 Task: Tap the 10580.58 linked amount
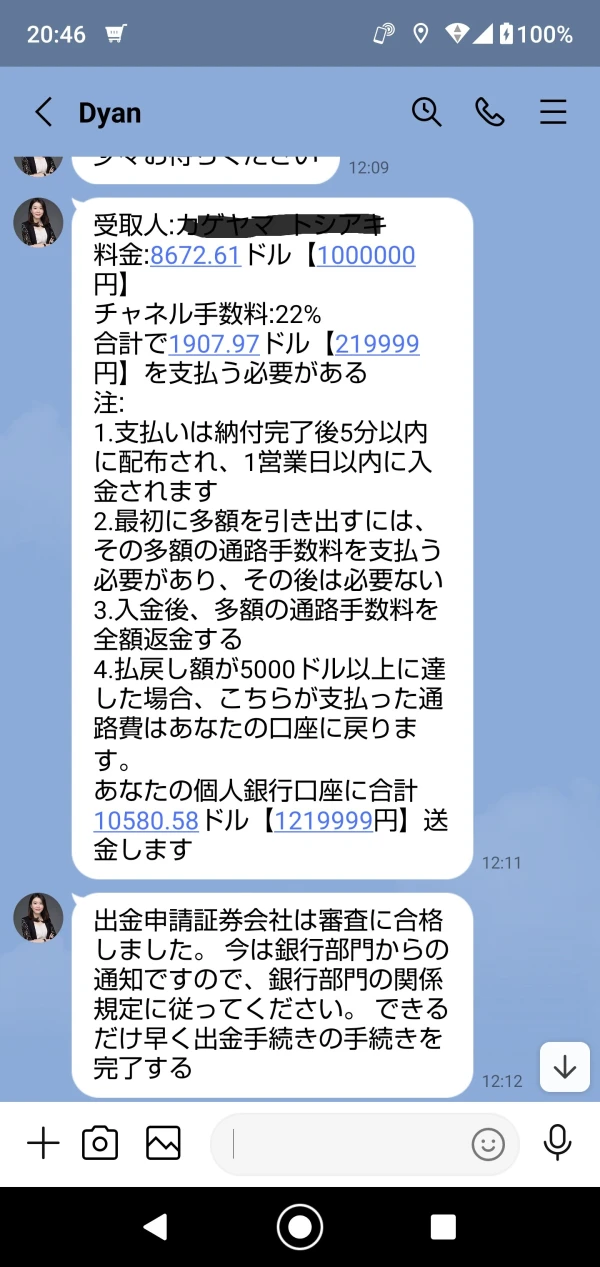146,821
